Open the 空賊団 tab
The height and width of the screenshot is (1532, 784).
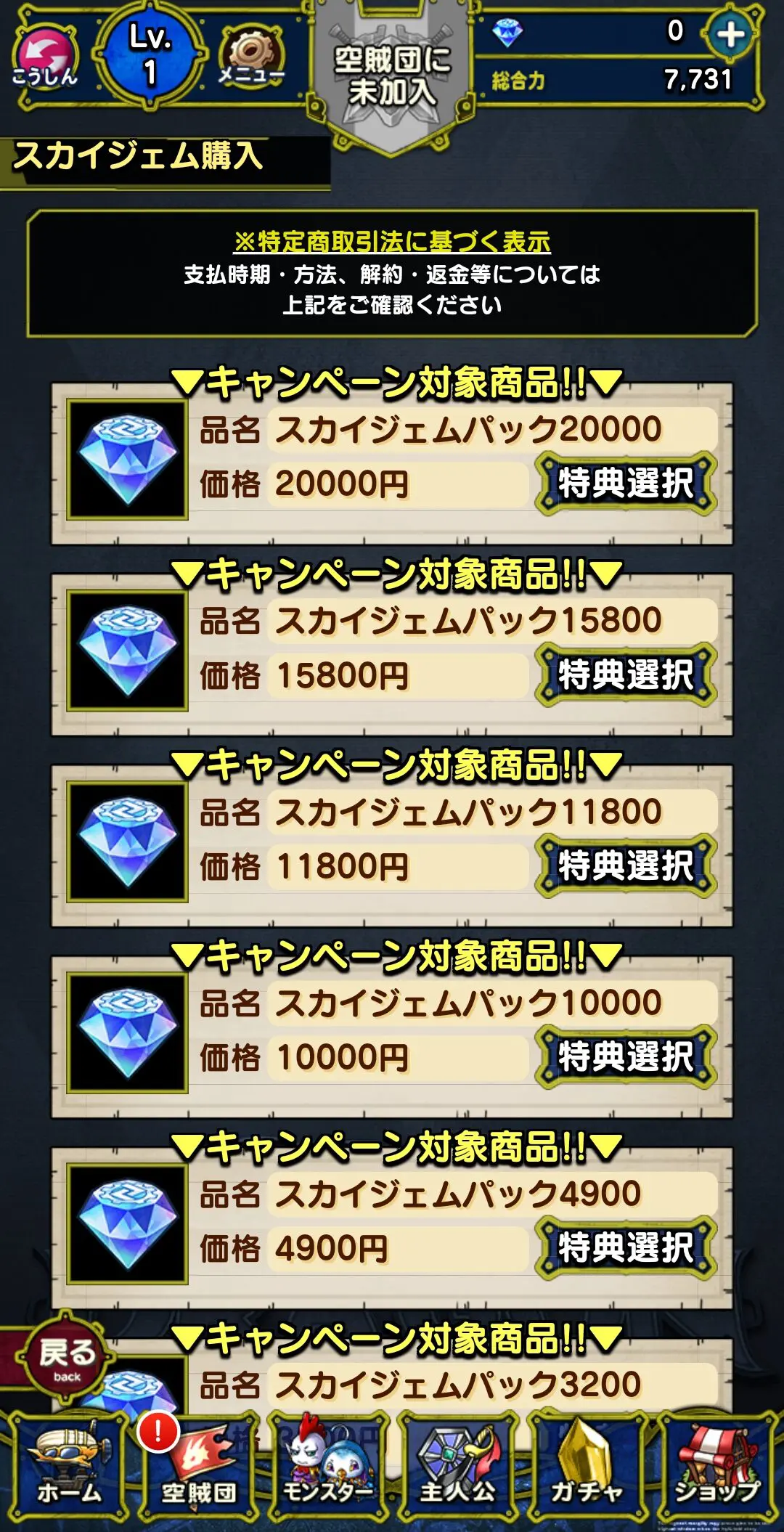tap(198, 1469)
